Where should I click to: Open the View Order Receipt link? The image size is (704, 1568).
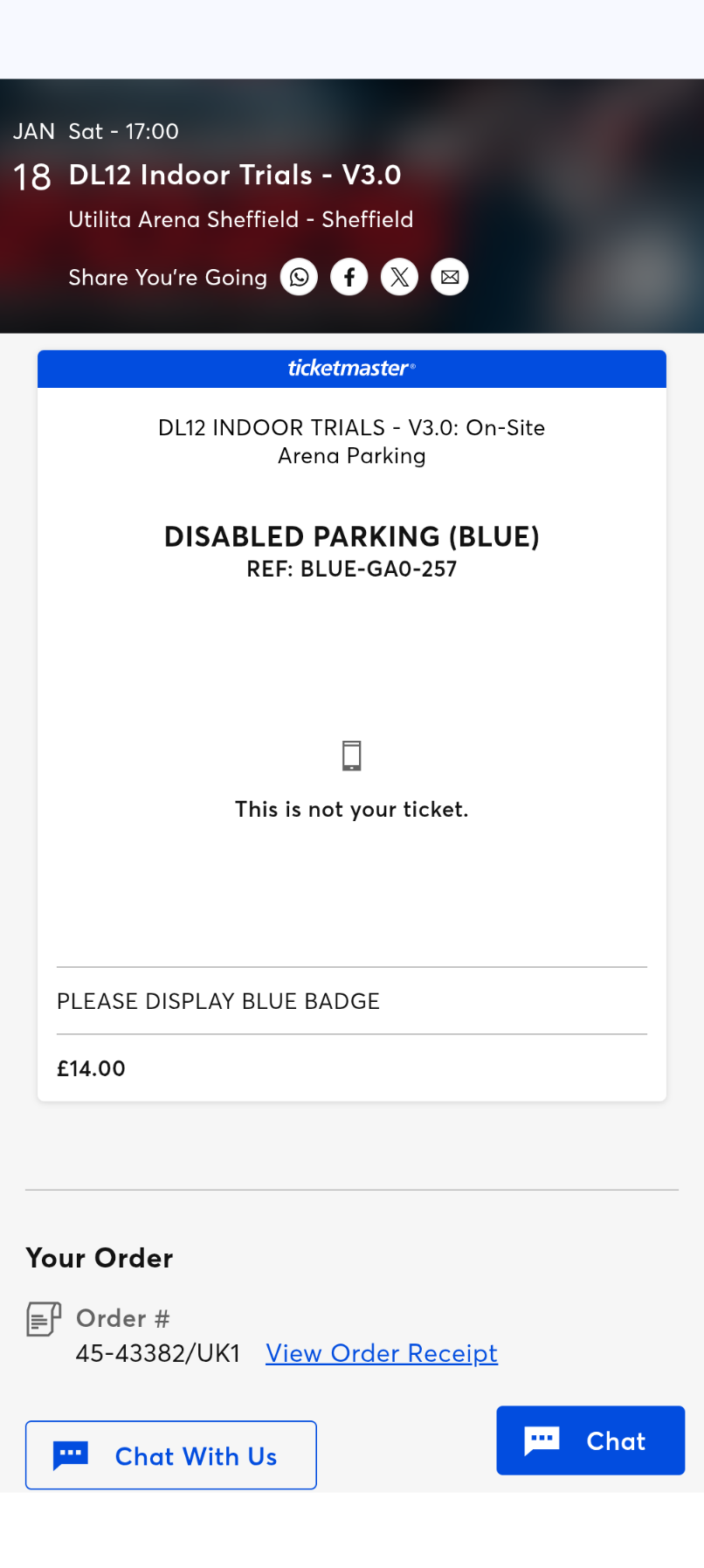pos(382,1353)
